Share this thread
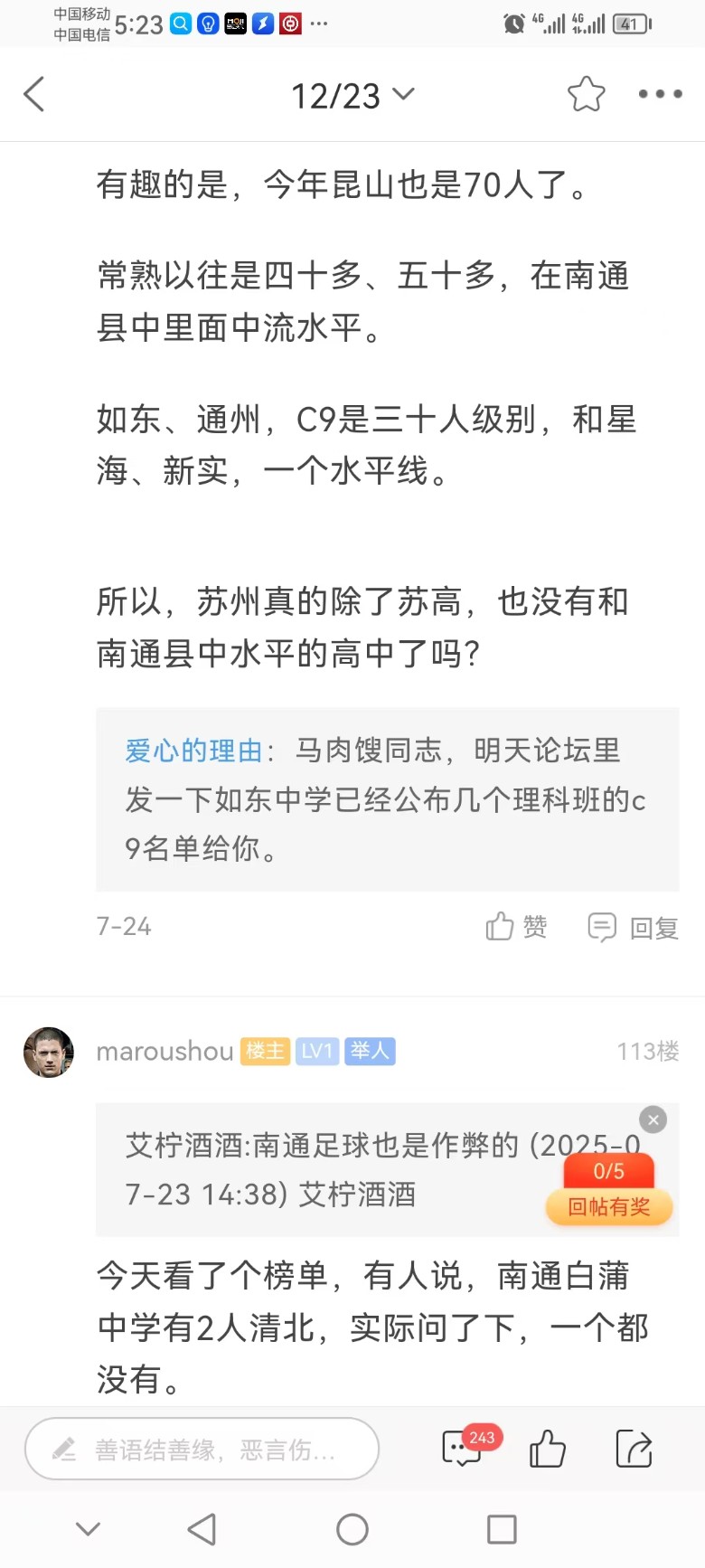This screenshot has width=705, height=1568. point(634,1449)
